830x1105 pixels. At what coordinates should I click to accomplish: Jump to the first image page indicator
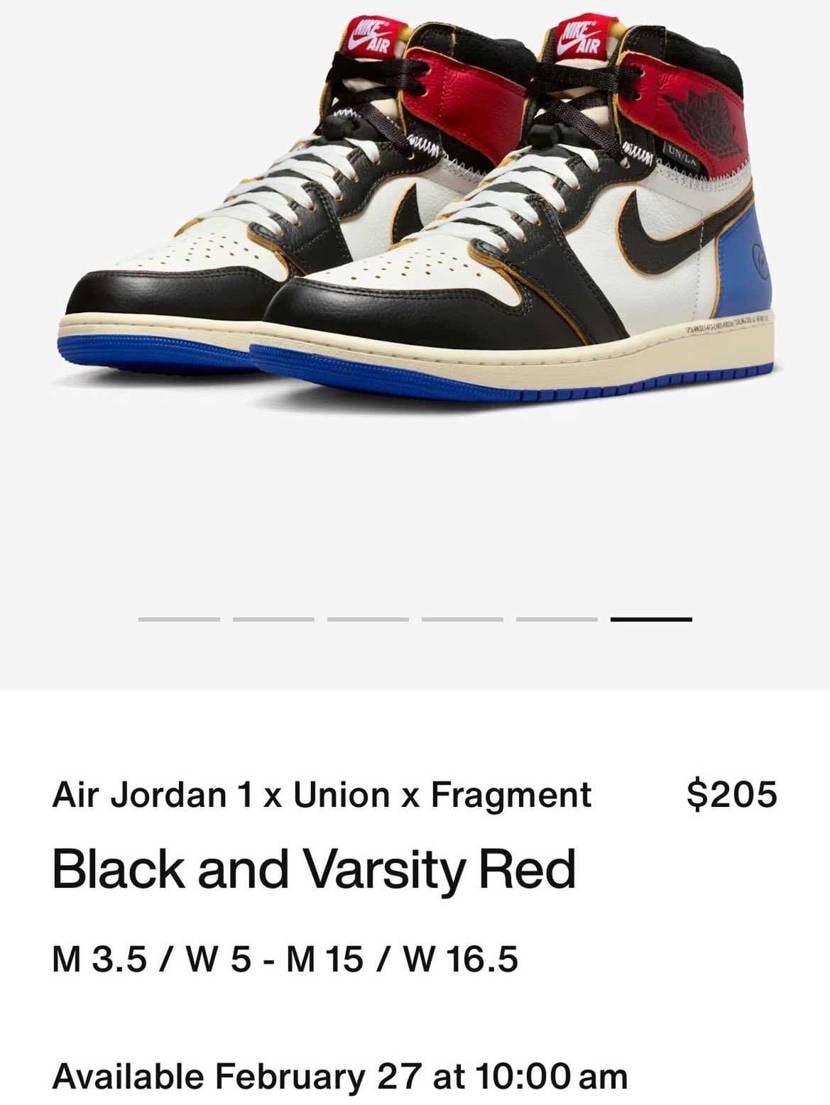pos(179,619)
